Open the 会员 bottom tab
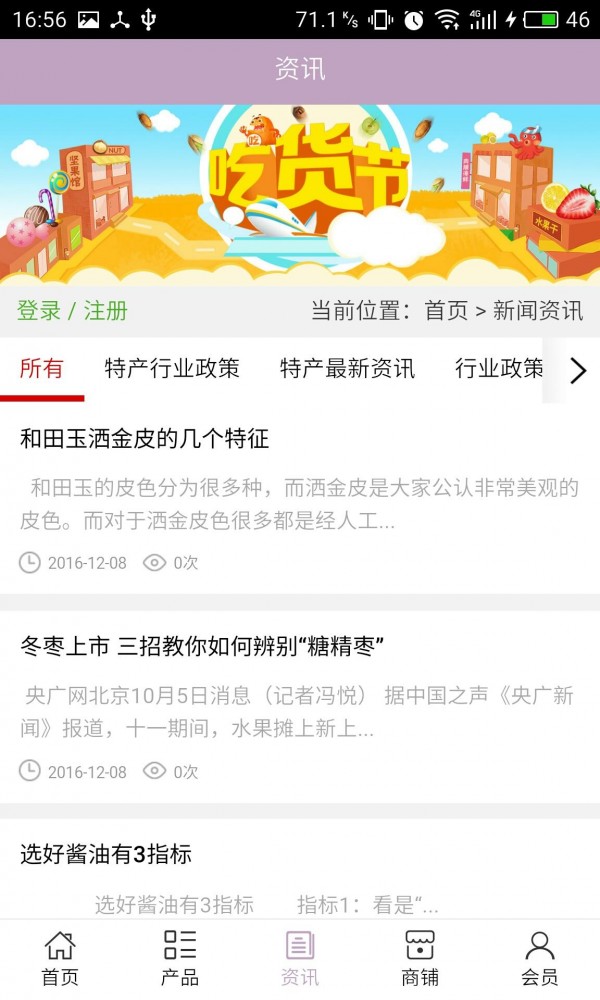This screenshot has height=1000, width=600. coord(540,958)
